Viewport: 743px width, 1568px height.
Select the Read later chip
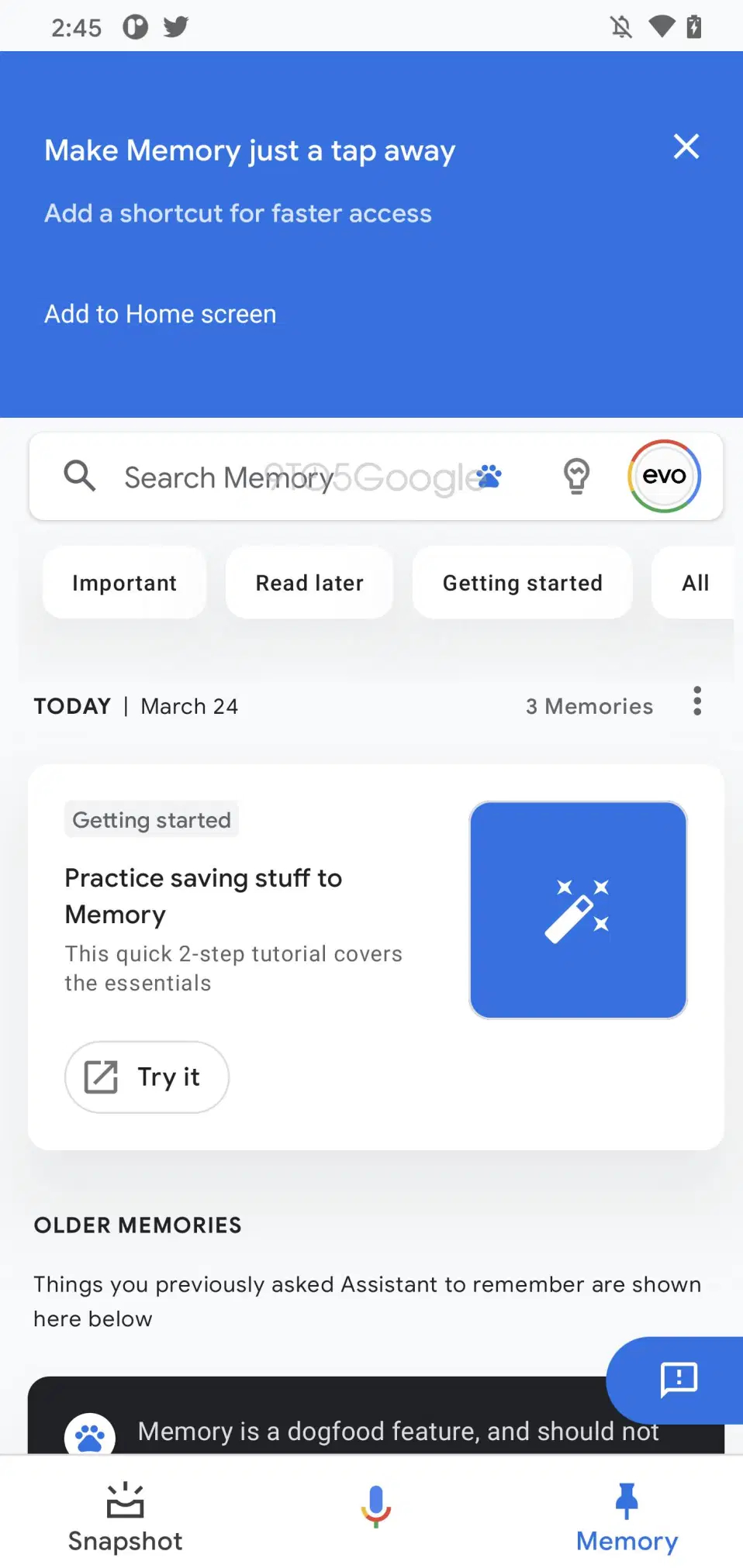tap(309, 583)
